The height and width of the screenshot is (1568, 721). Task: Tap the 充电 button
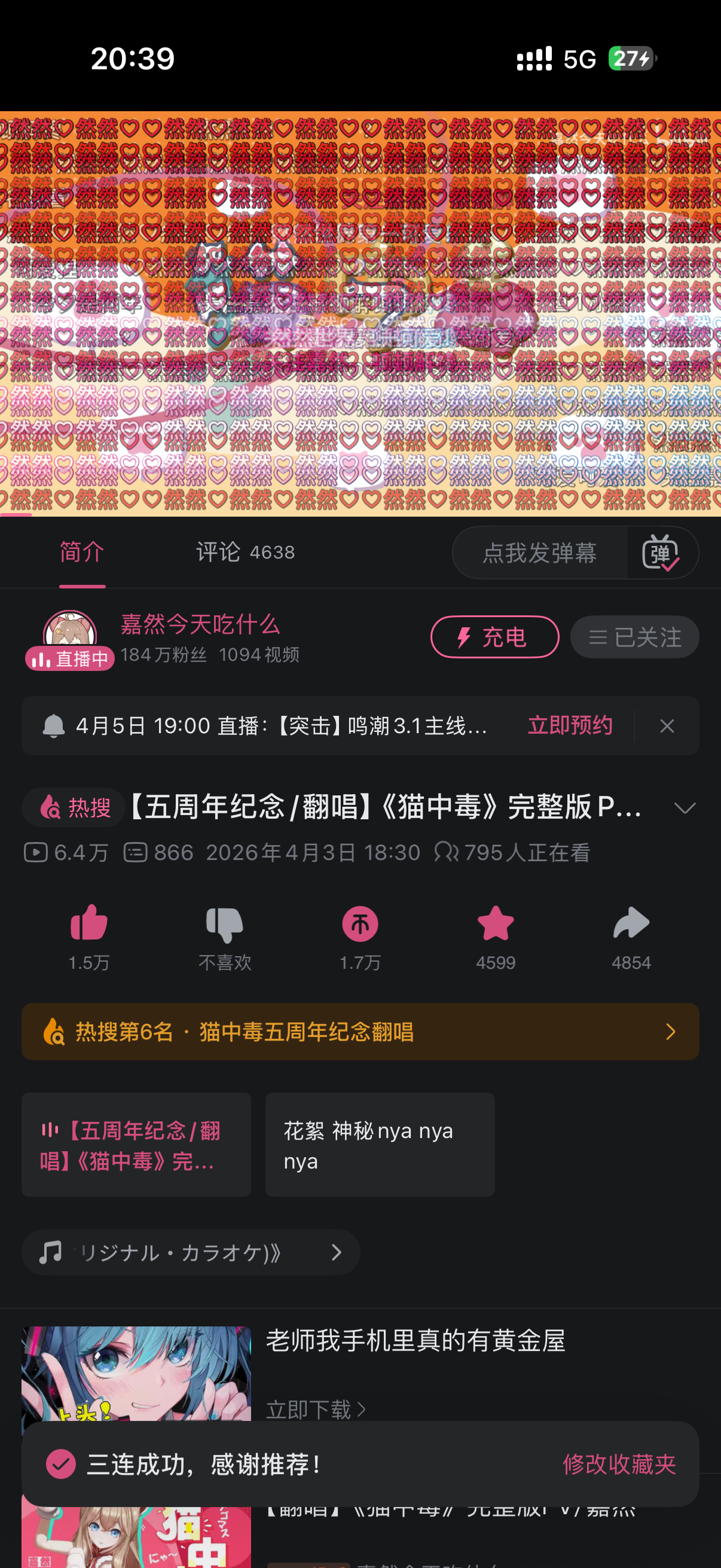click(494, 637)
